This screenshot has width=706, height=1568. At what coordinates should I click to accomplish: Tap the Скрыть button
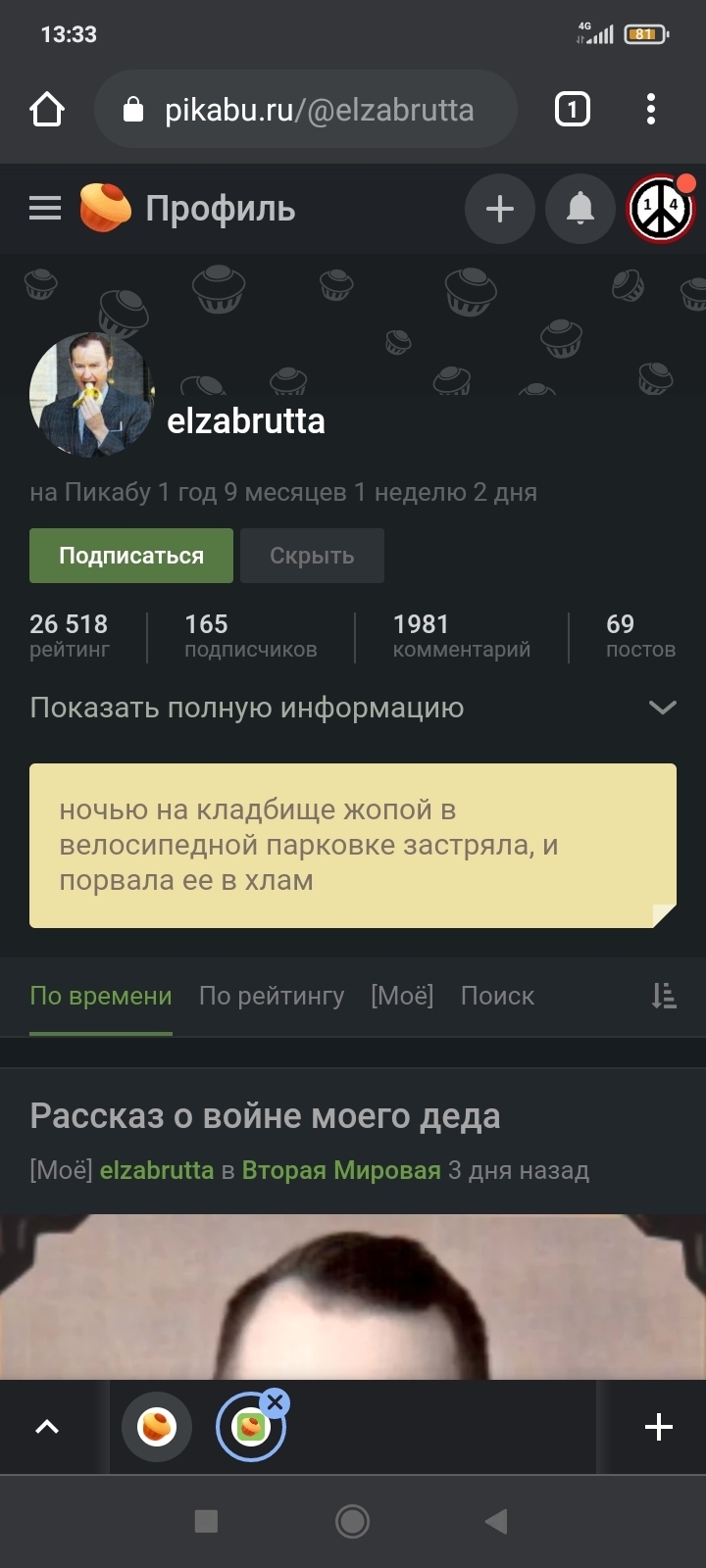(312, 556)
